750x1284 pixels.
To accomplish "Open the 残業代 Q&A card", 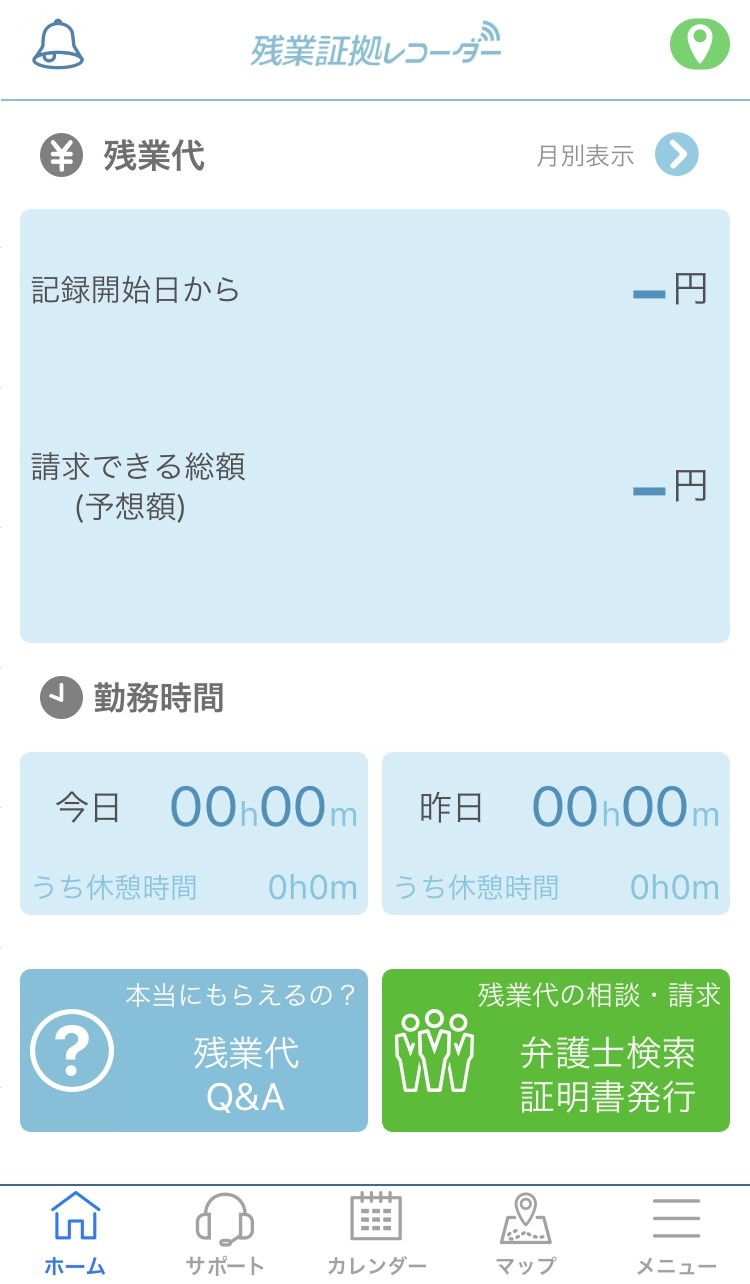I will (x=194, y=1050).
